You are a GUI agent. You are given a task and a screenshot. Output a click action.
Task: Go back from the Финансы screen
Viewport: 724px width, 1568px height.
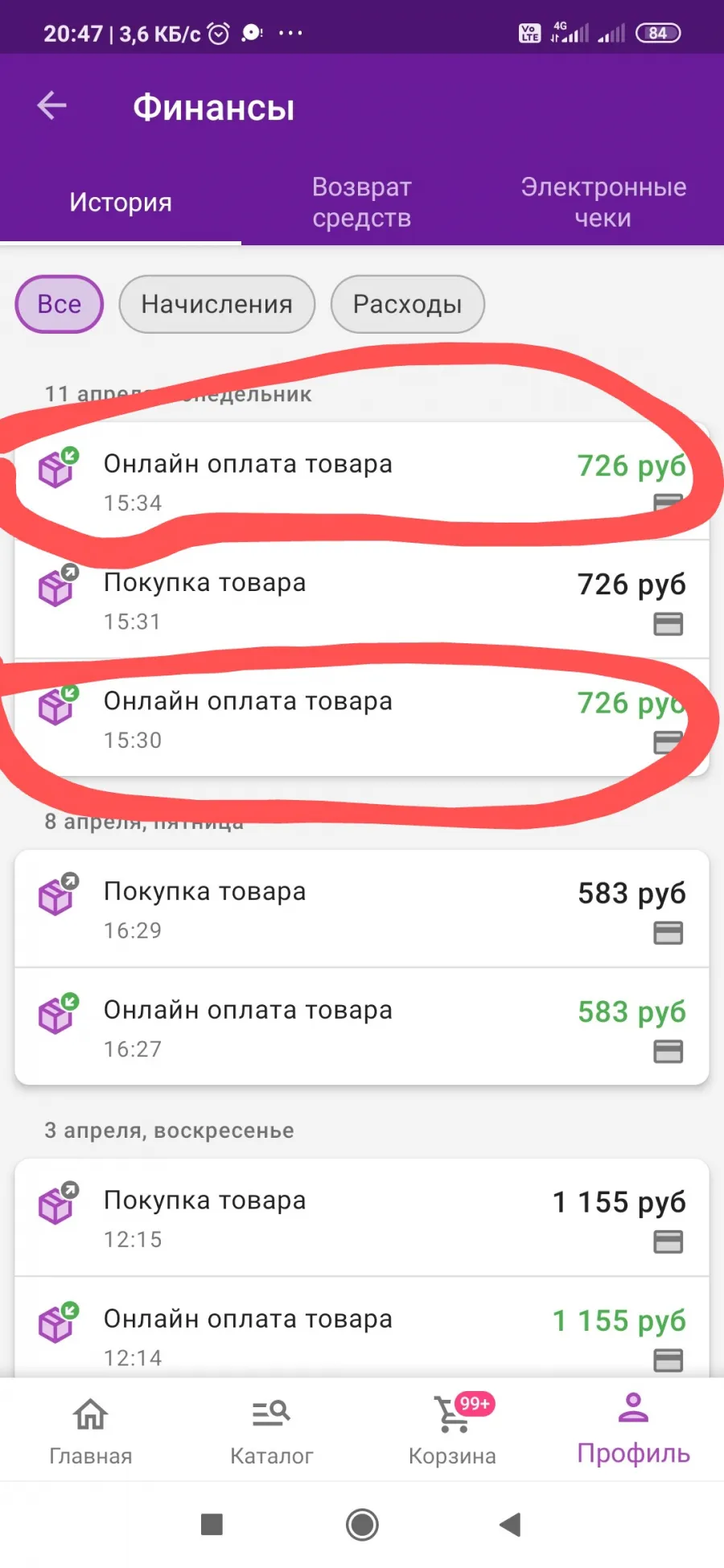pos(52,105)
